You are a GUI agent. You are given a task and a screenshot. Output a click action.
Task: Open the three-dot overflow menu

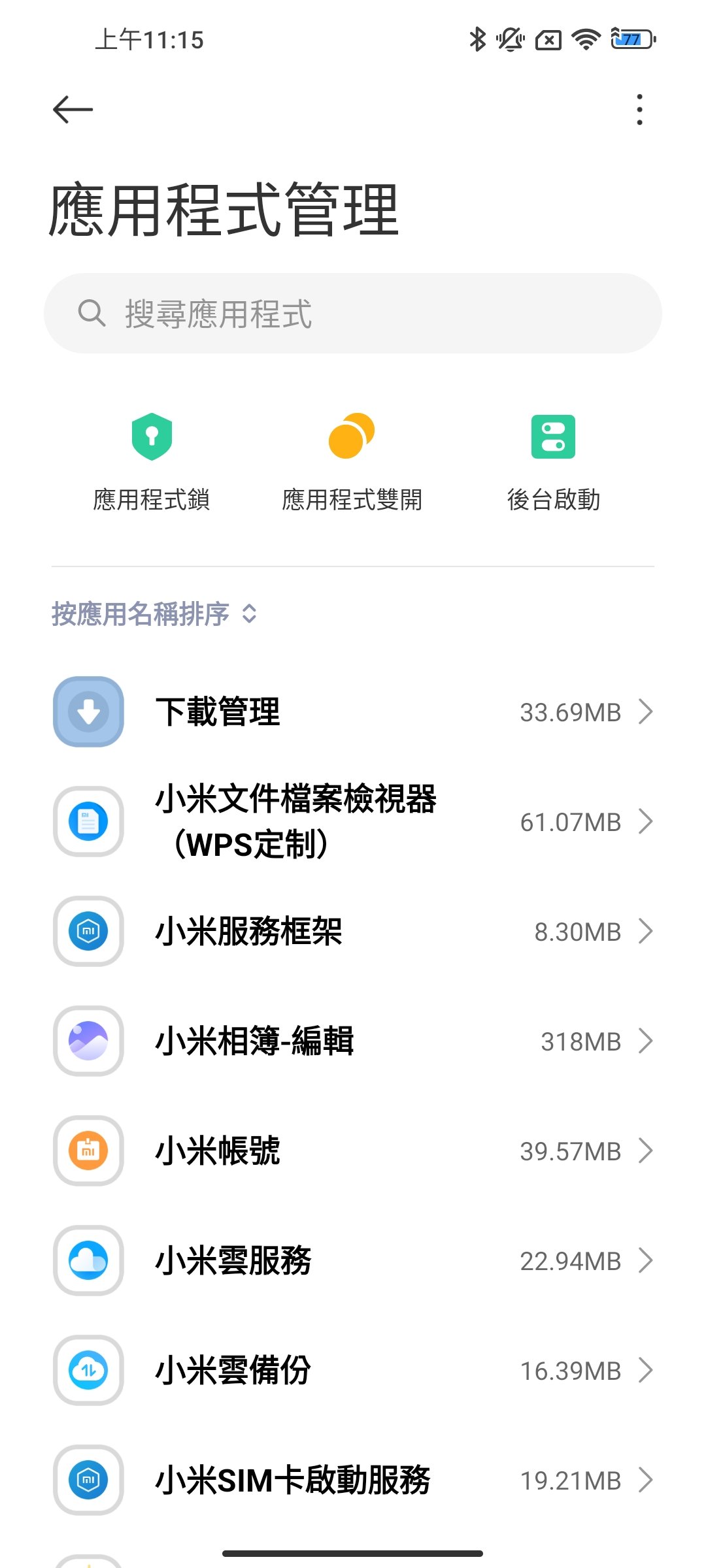[x=639, y=109]
